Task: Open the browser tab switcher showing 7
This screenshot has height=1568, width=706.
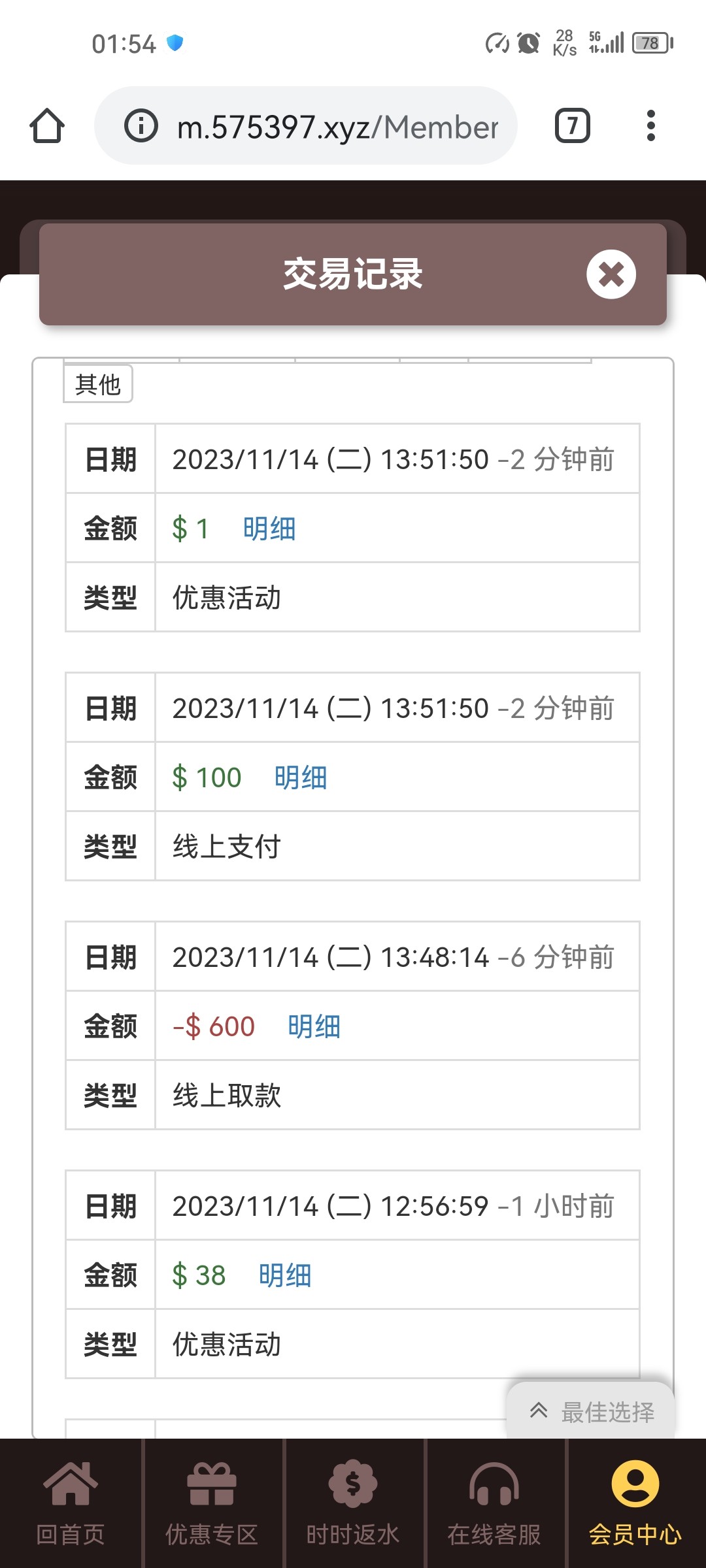Action: click(572, 125)
